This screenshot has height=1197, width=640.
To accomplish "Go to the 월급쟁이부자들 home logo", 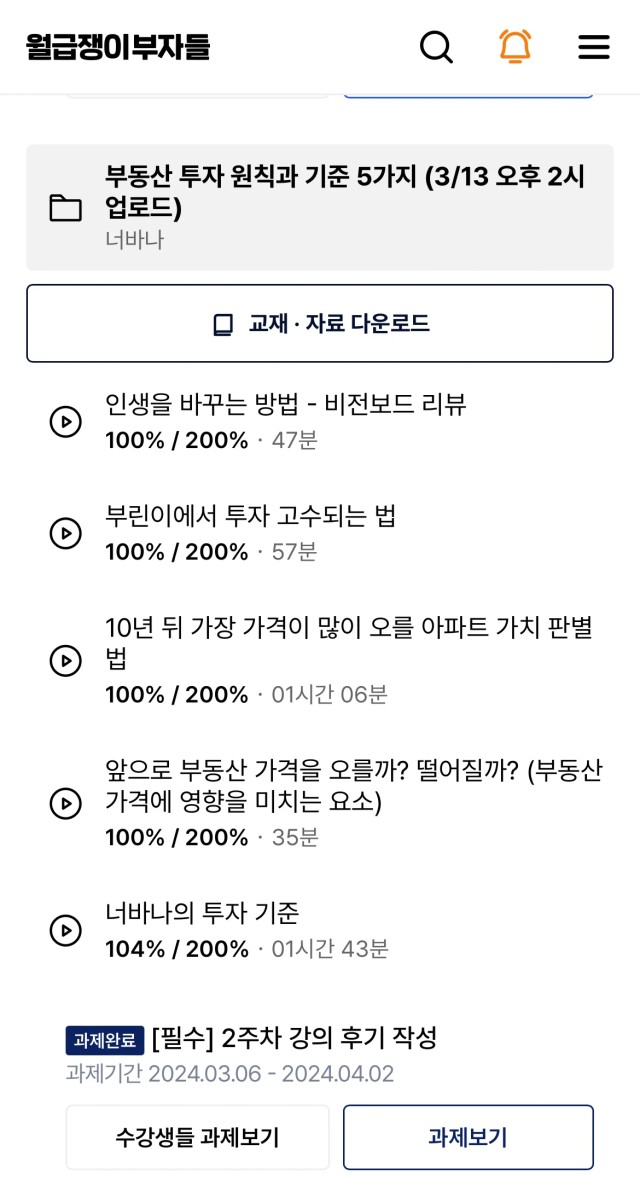I will coord(118,47).
